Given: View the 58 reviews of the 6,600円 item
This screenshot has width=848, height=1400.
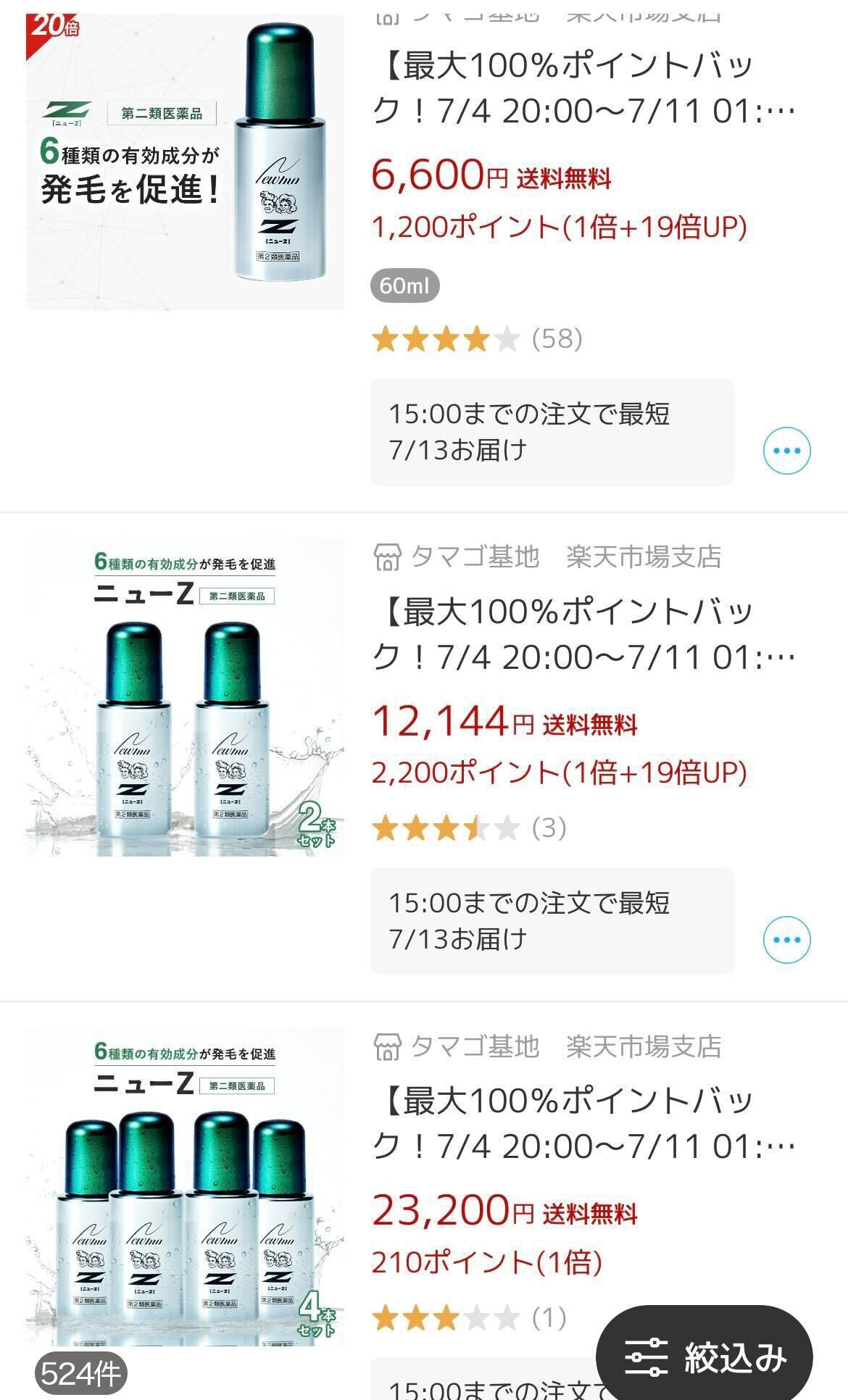Looking at the screenshot, I should pyautogui.click(x=478, y=338).
